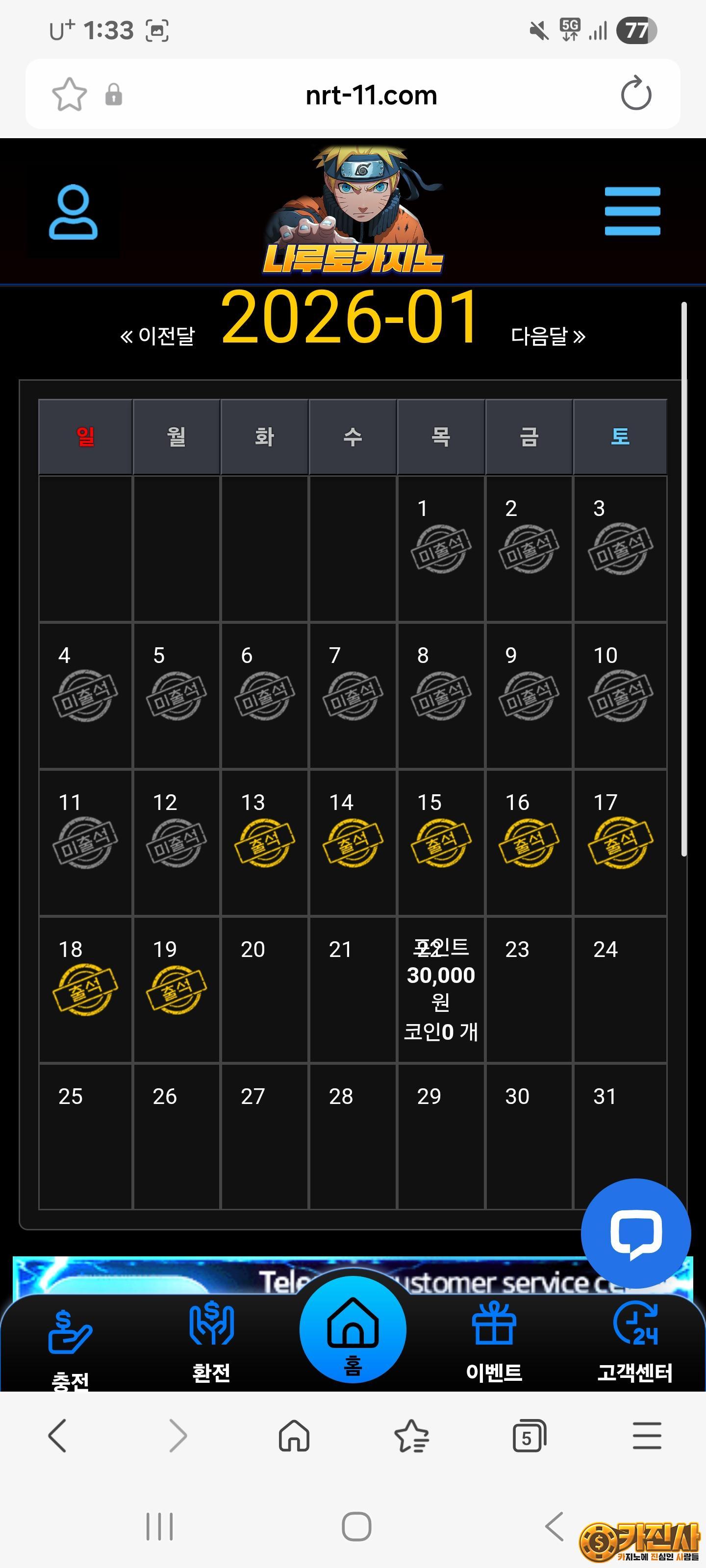Image resolution: width=706 pixels, height=1568 pixels.
Task: Go to the 홈 home tab
Action: (353, 1331)
